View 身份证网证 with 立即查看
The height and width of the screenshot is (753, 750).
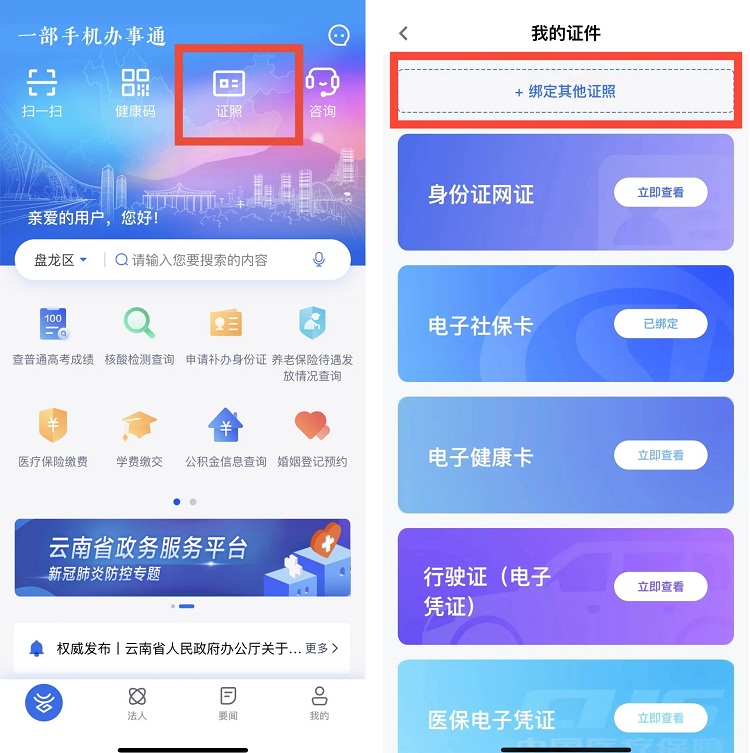(x=660, y=193)
